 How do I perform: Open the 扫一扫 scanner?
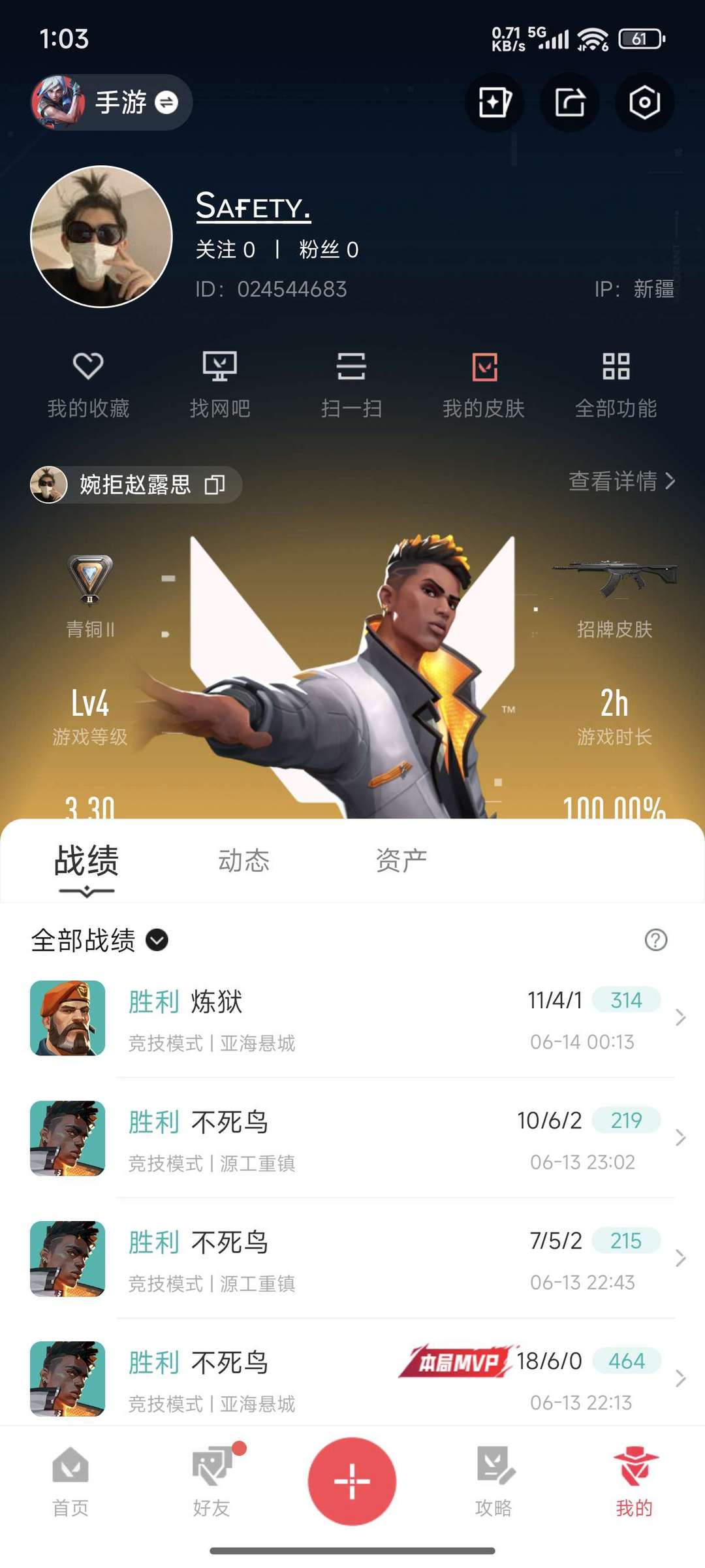pyautogui.click(x=351, y=385)
